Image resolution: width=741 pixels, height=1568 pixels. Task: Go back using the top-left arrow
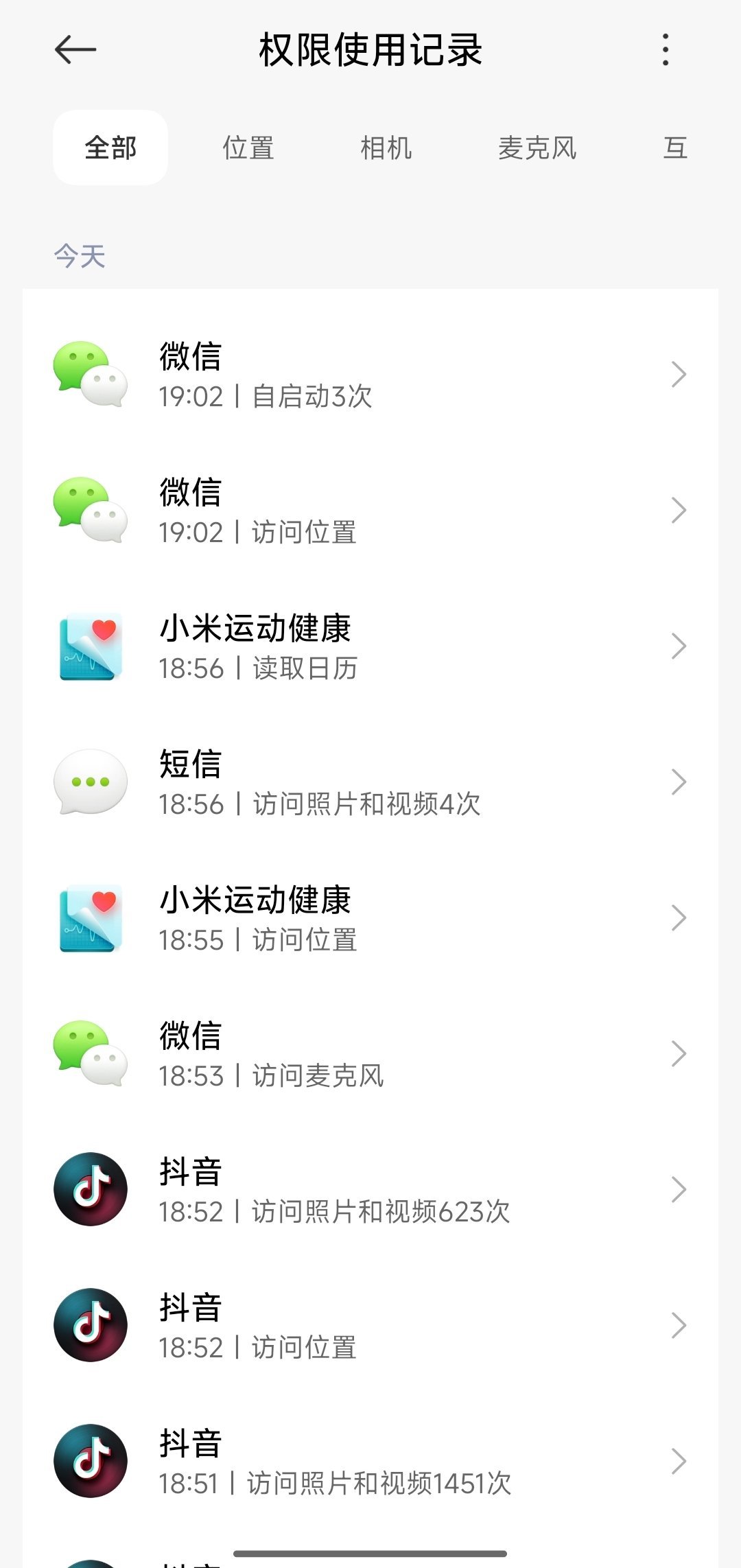pyautogui.click(x=75, y=50)
